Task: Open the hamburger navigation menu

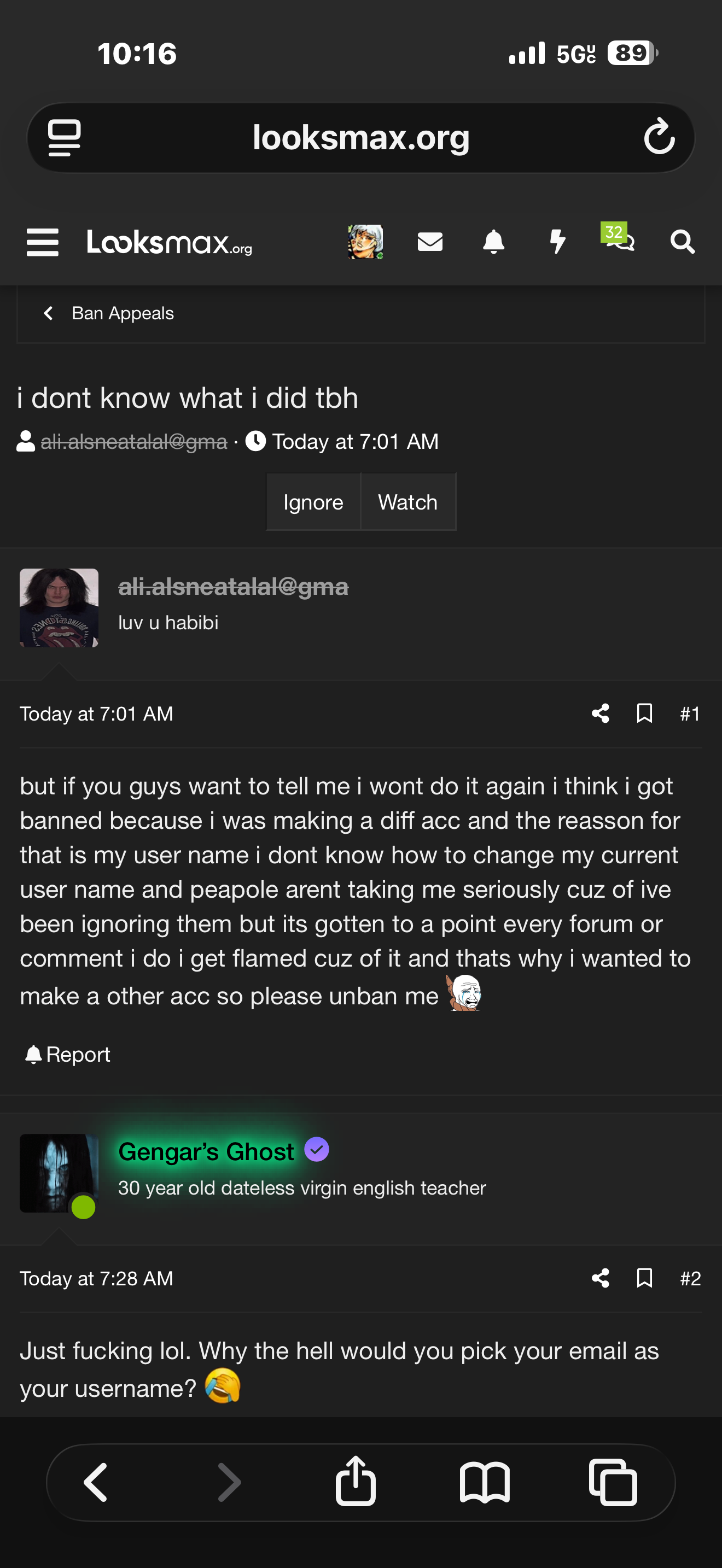Action: (x=43, y=242)
